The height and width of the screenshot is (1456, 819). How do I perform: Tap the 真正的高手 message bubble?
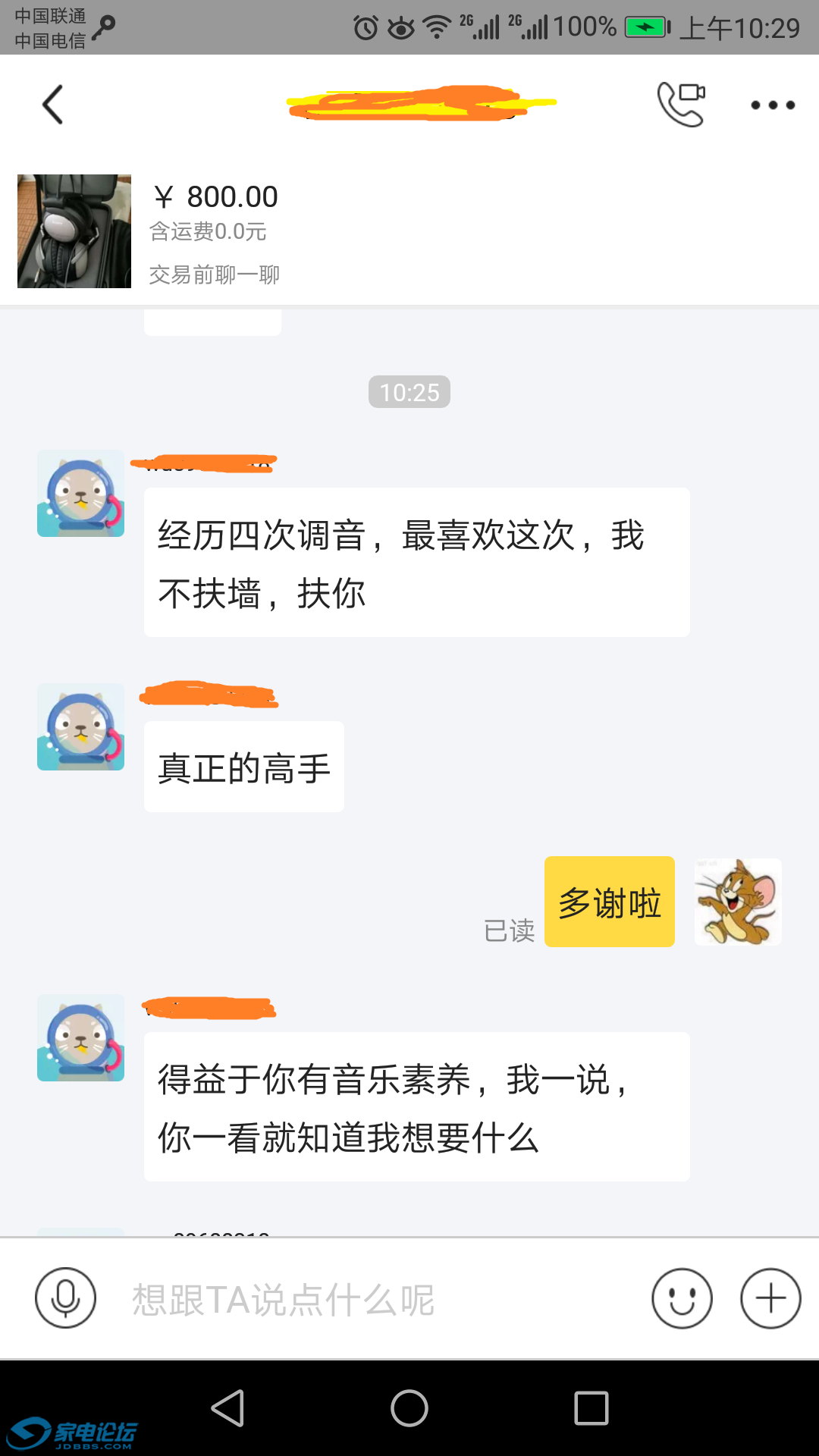(x=243, y=767)
